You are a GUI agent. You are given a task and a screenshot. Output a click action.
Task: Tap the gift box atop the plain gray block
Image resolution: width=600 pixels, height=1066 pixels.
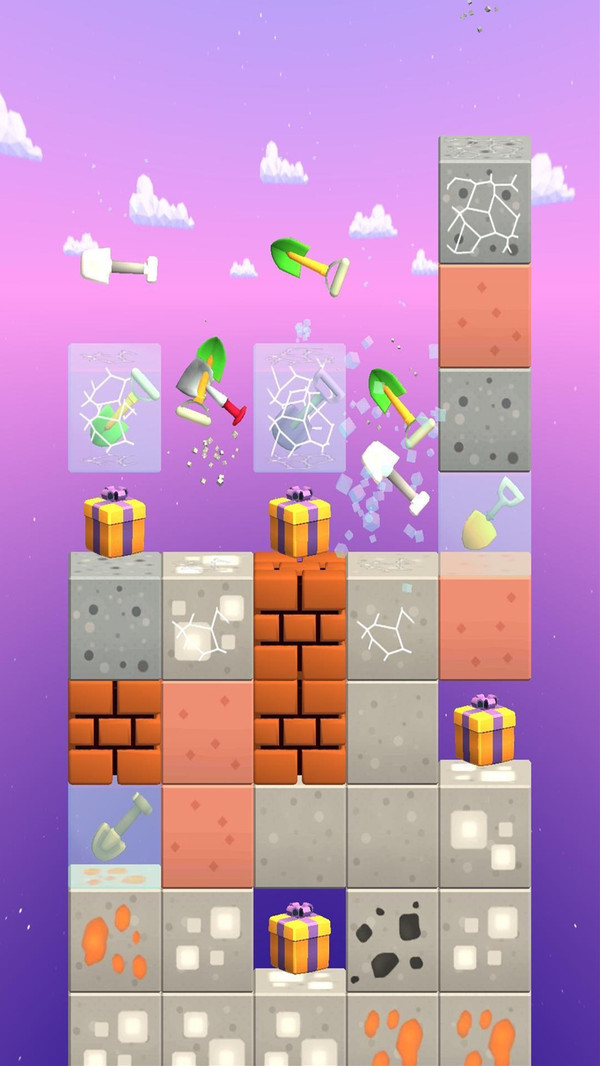coord(114,523)
